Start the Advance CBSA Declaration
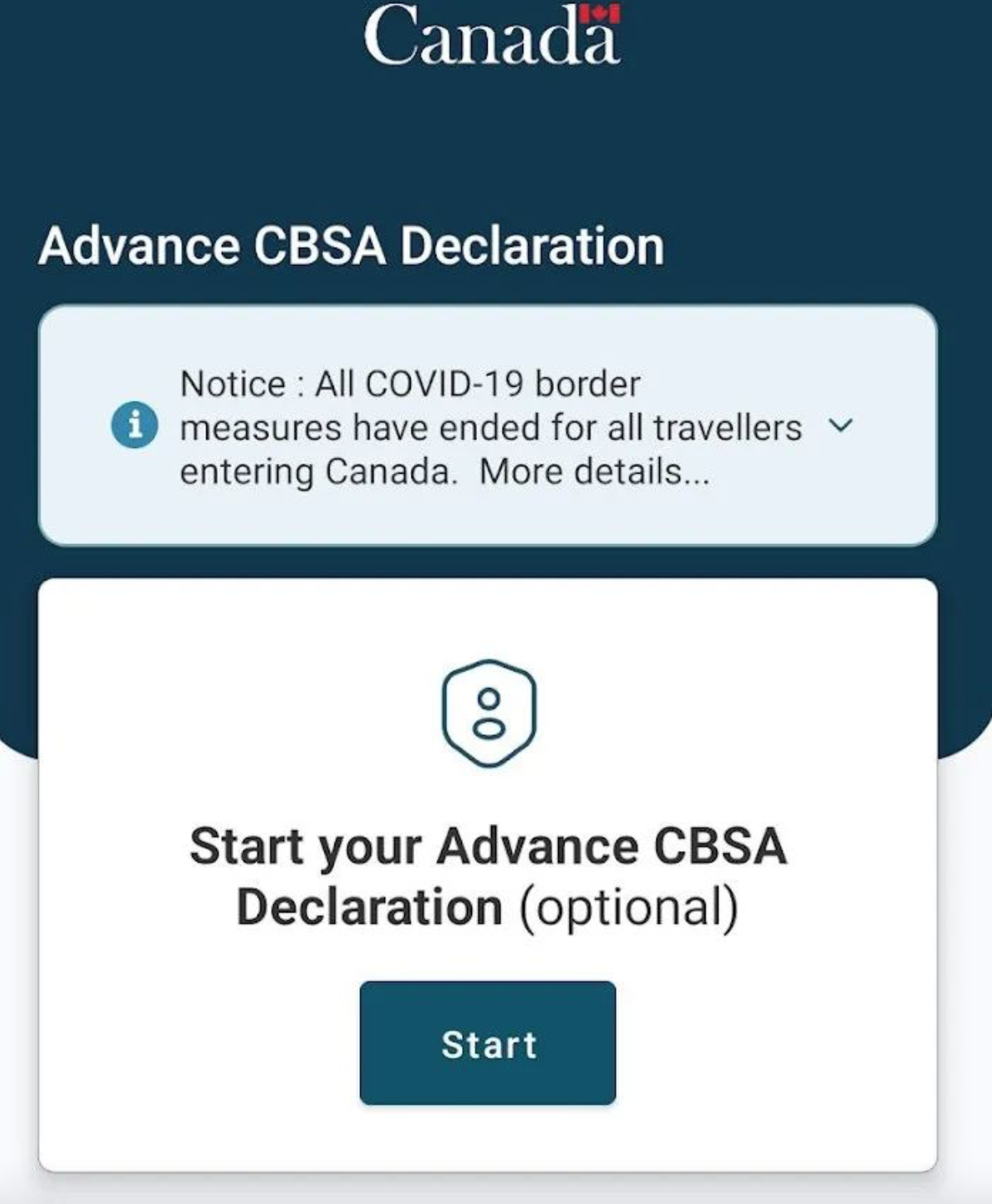This screenshot has width=992, height=1204. 488,1043
